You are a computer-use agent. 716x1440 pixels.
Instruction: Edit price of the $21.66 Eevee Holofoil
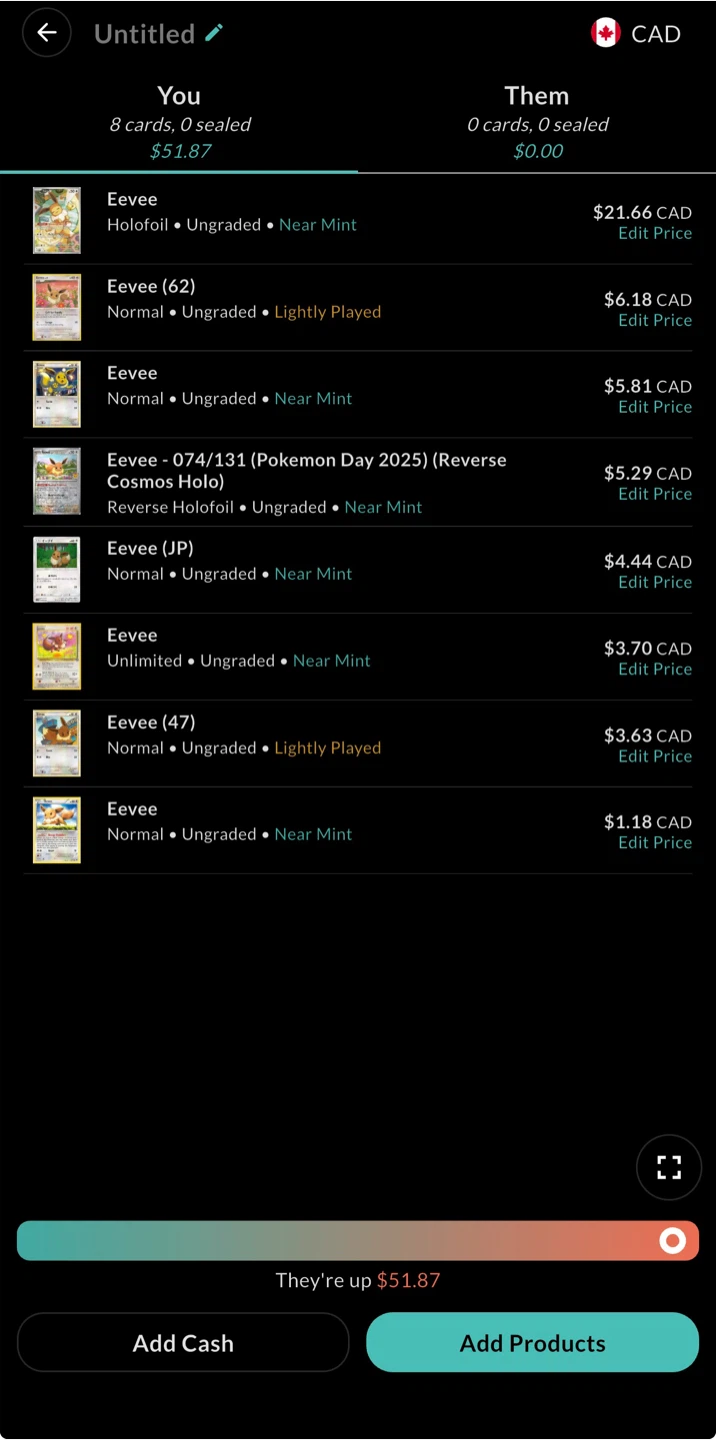tap(655, 233)
